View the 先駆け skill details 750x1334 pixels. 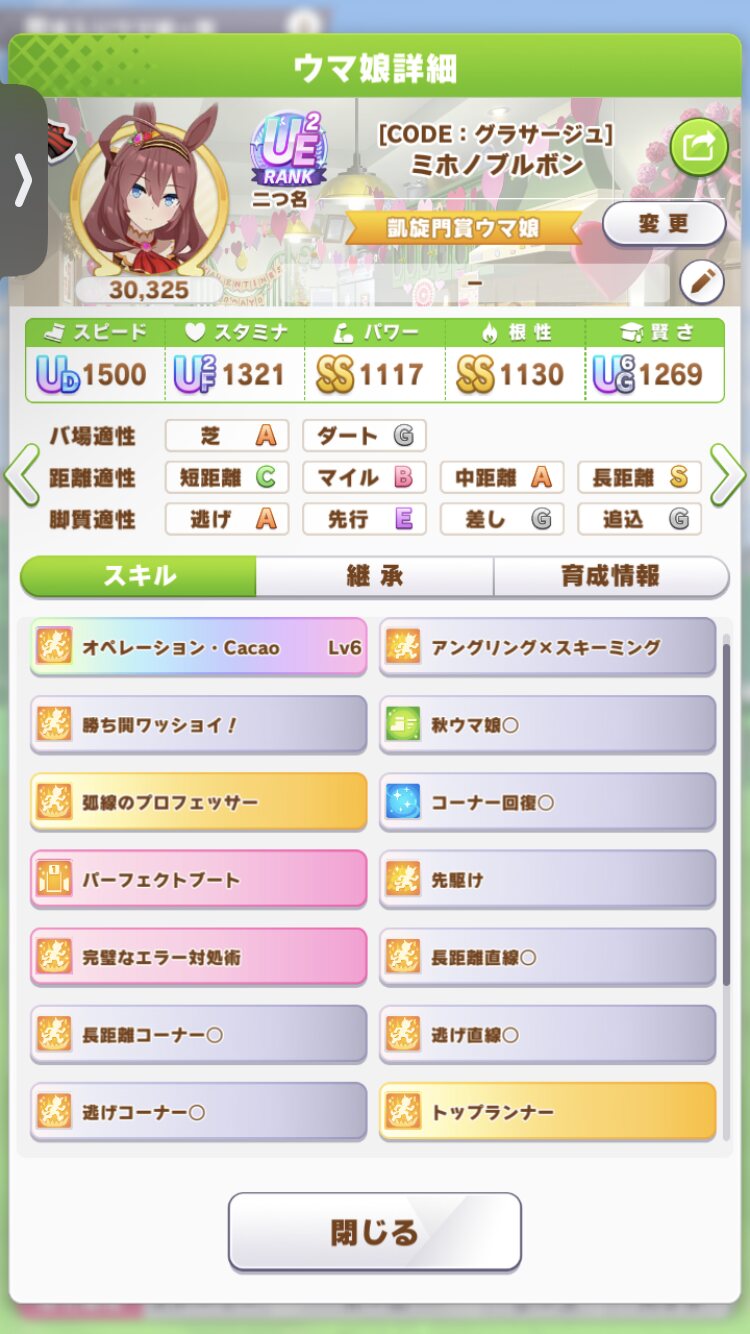coord(547,880)
